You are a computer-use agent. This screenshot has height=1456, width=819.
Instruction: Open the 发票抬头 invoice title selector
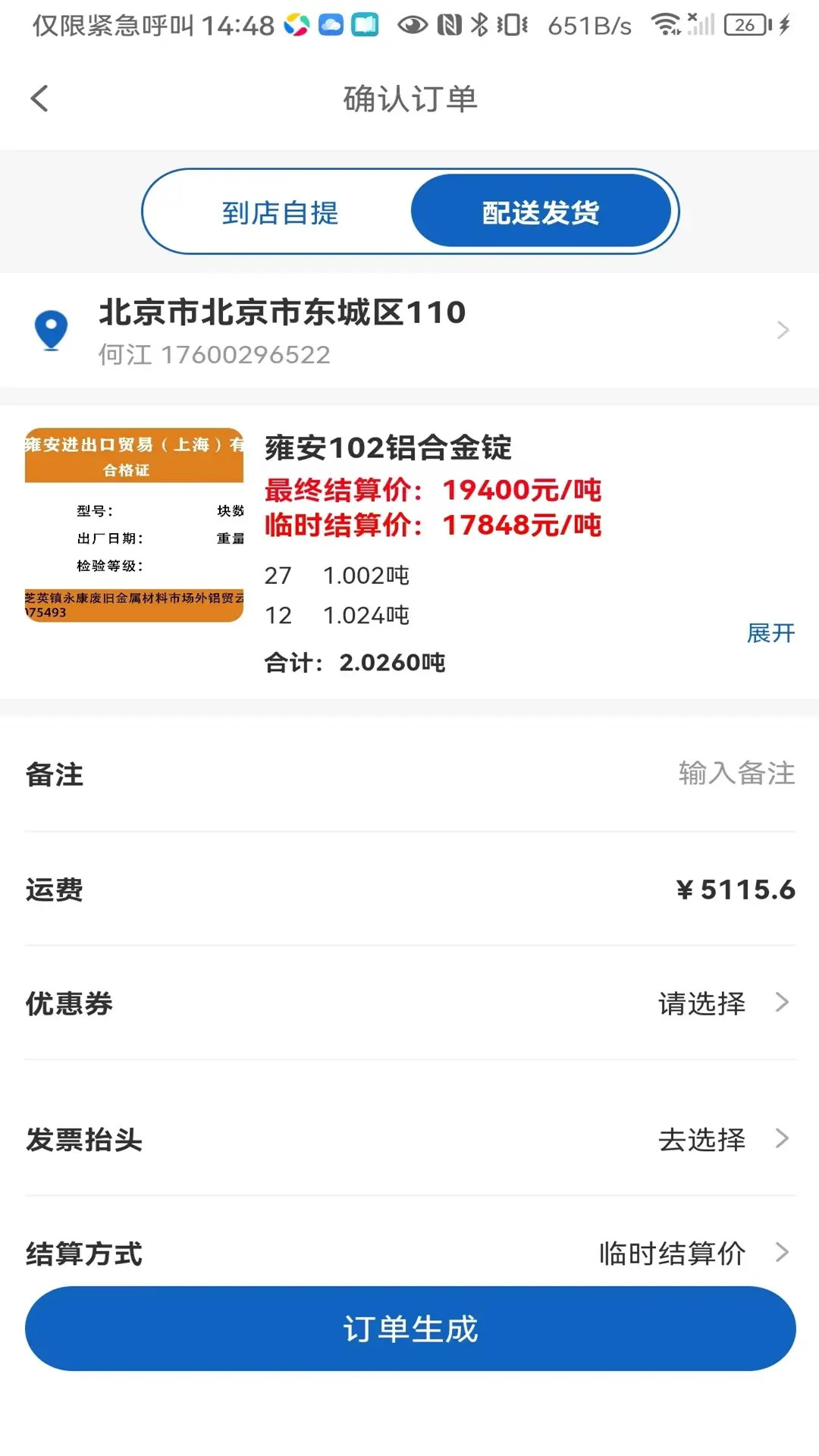701,1140
